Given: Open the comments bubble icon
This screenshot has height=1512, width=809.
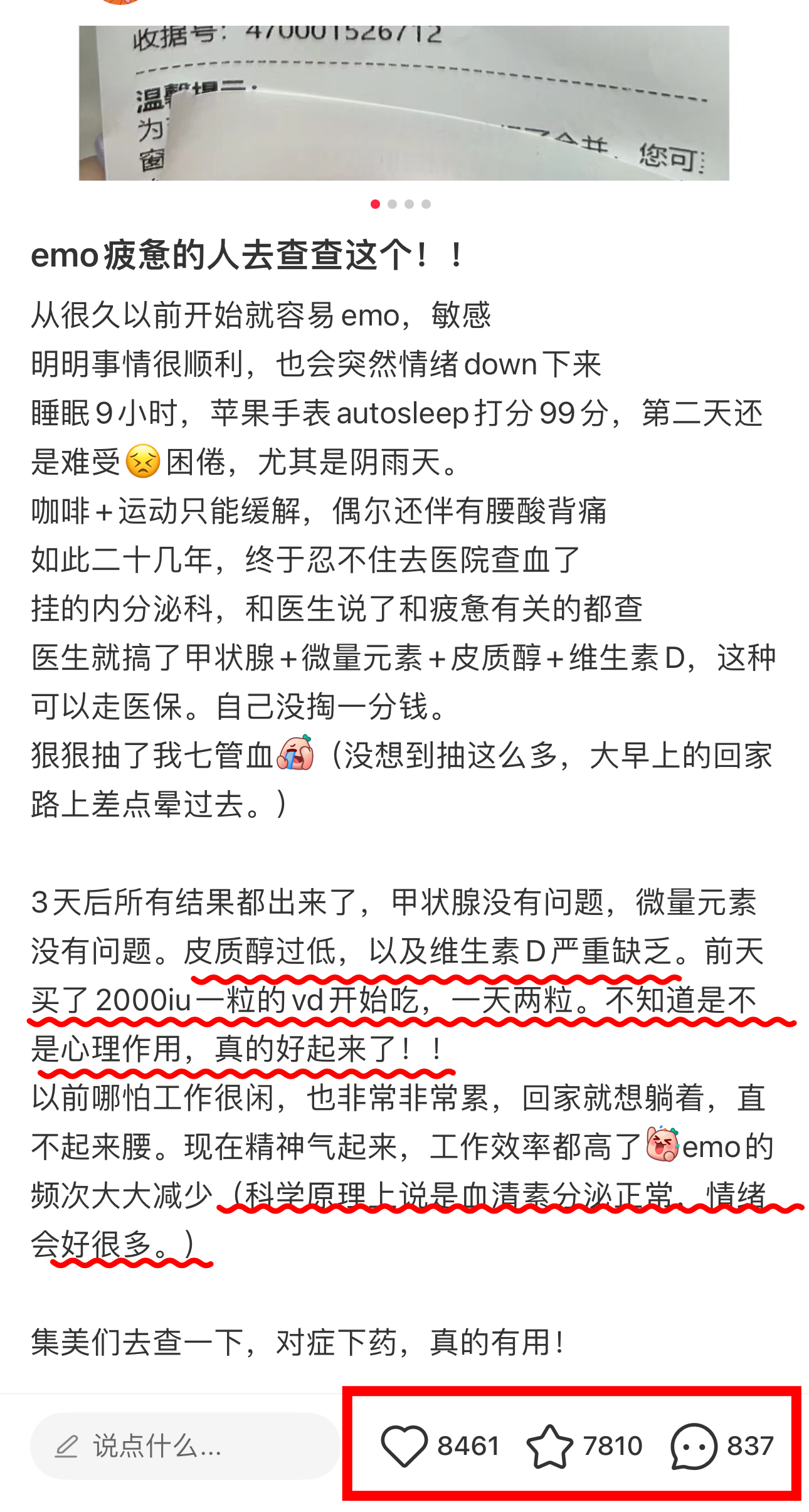Looking at the screenshot, I should click(x=694, y=1446).
